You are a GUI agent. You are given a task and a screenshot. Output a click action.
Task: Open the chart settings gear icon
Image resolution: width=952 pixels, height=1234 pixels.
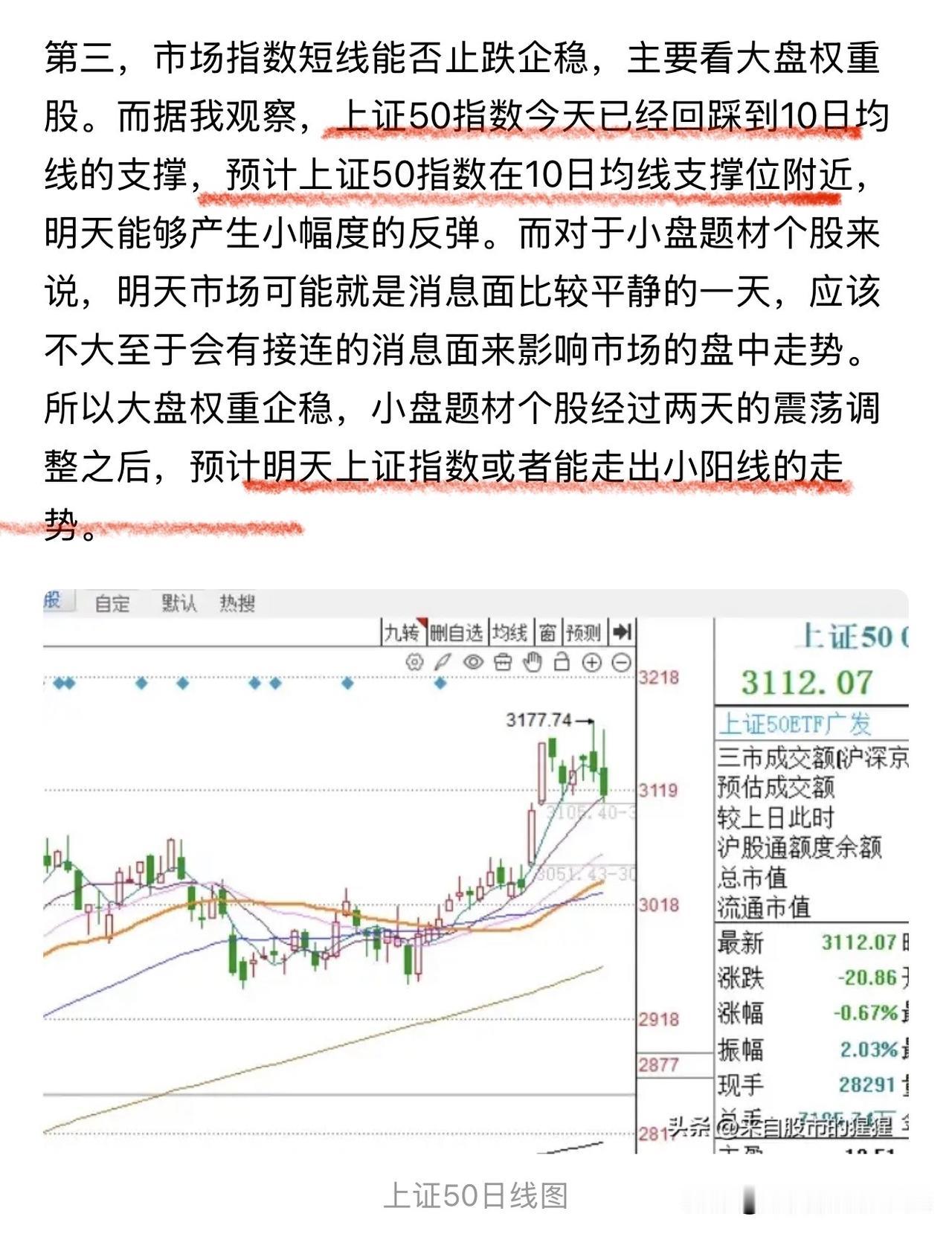pyautogui.click(x=414, y=661)
